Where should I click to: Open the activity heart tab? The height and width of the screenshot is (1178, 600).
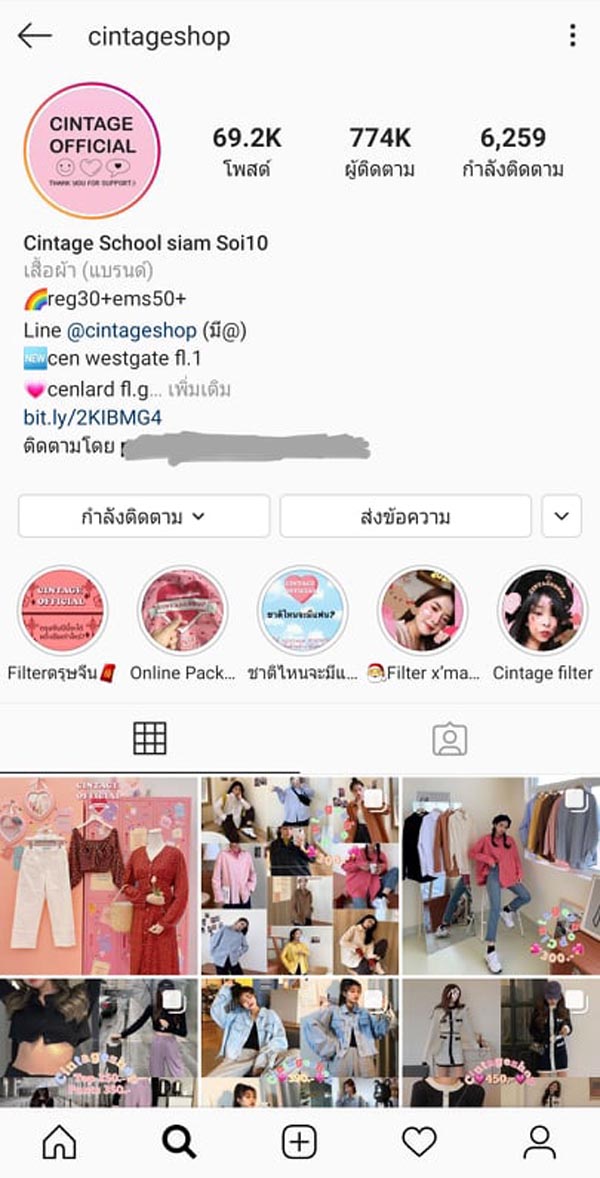click(419, 1141)
